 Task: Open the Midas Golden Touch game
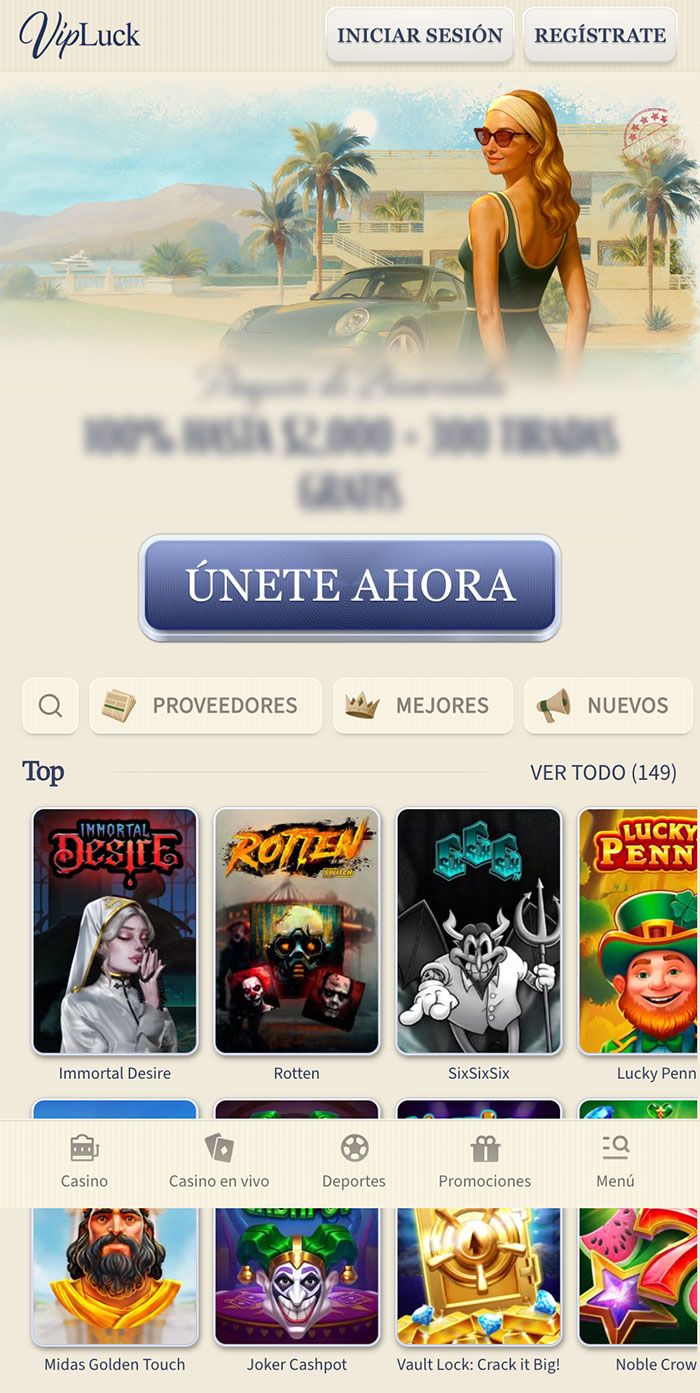(115, 1275)
